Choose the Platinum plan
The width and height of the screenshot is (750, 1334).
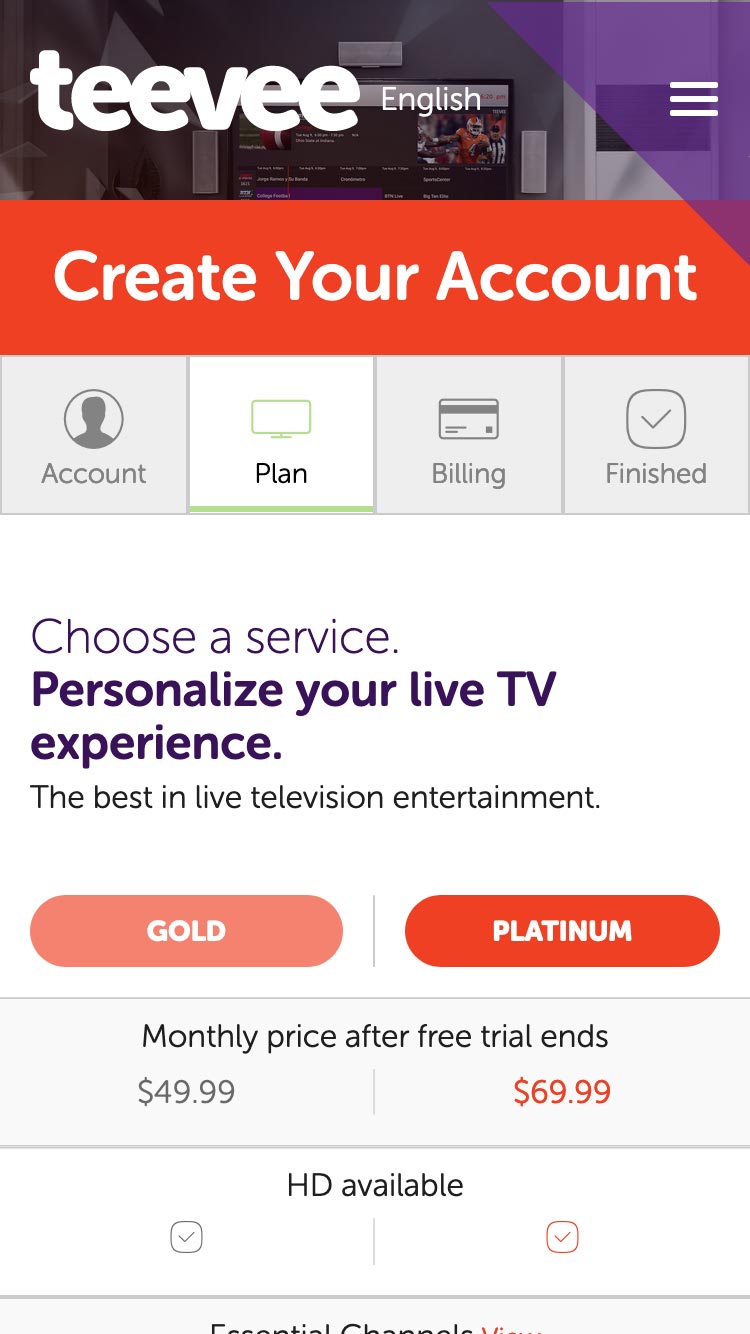562,931
